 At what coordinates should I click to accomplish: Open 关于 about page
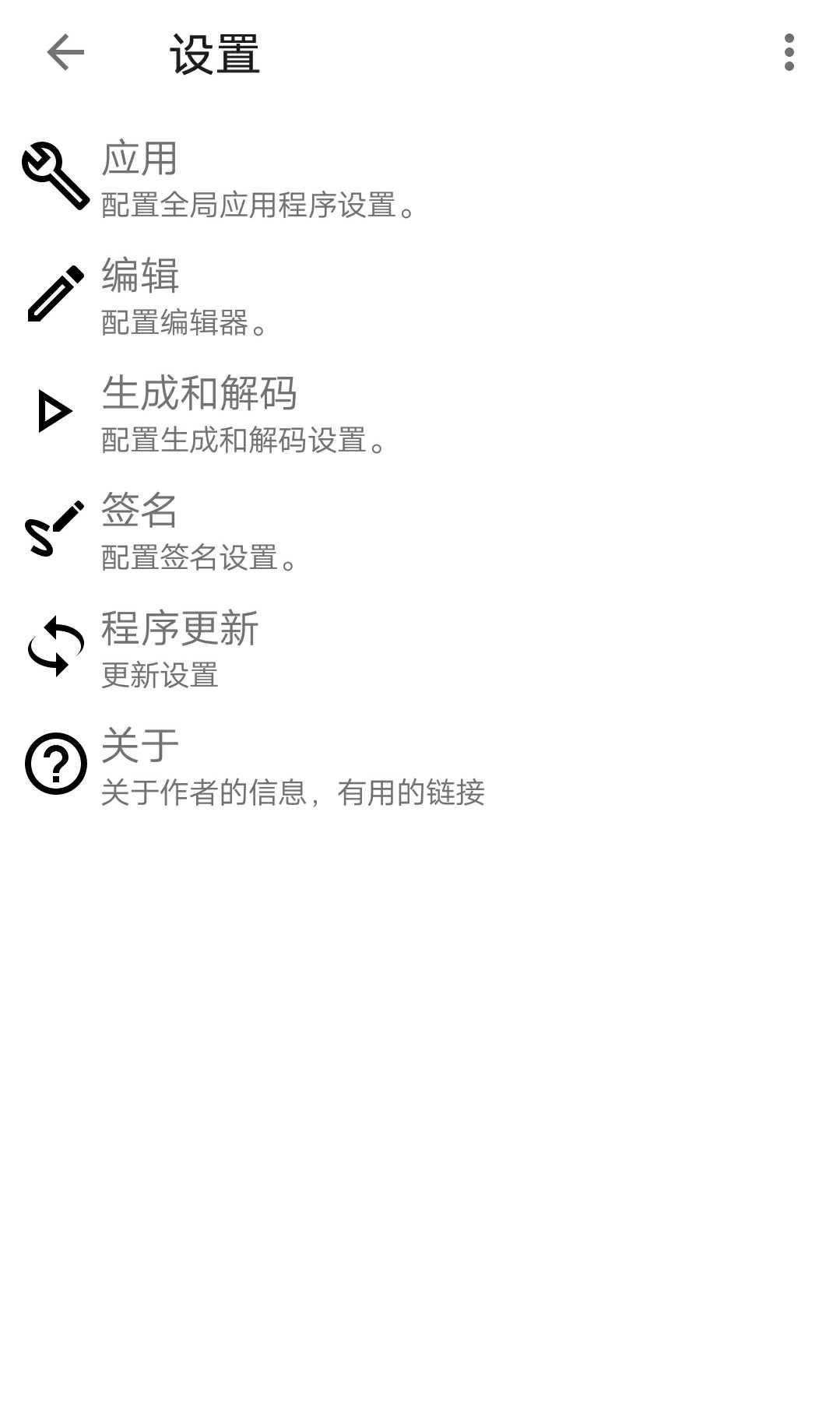(x=420, y=764)
